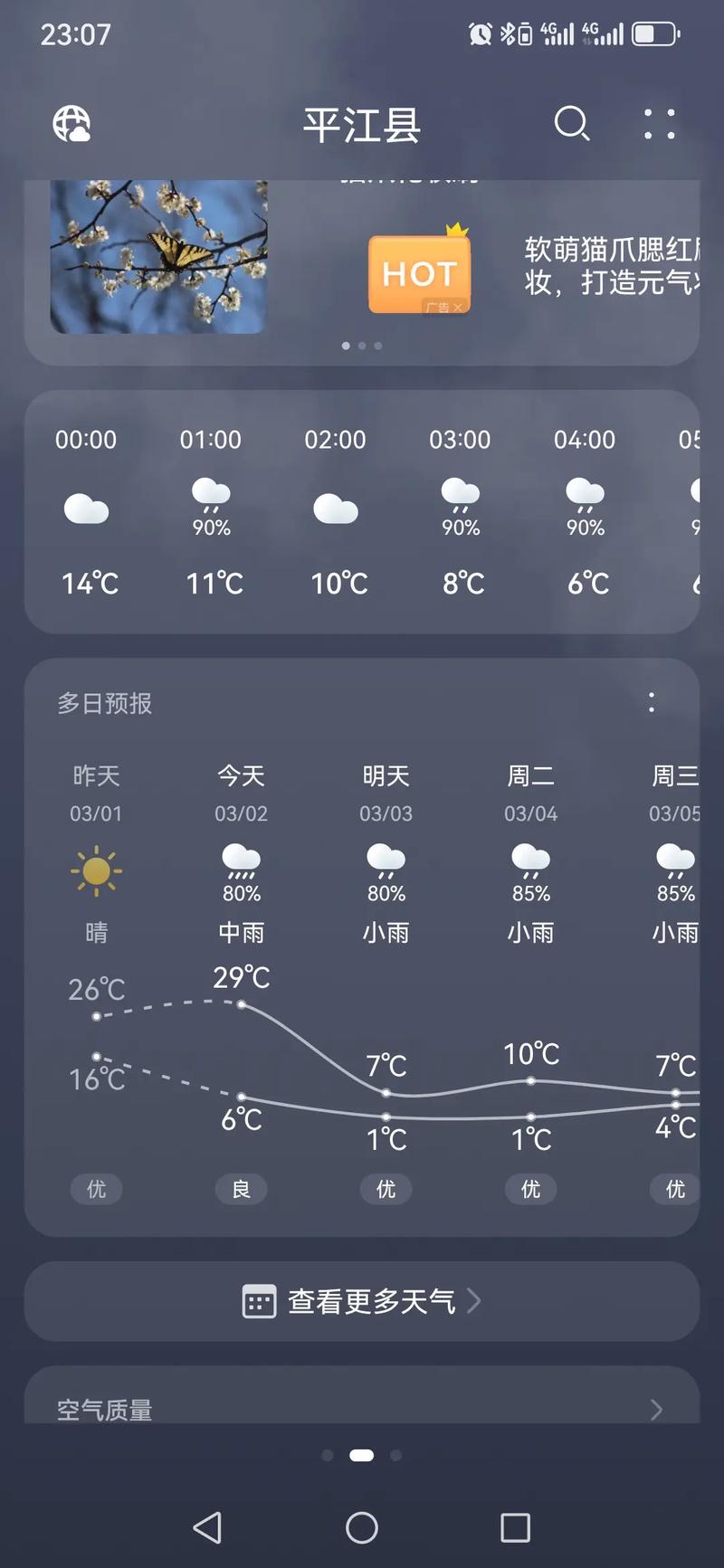Tap the calendar icon beside 查看更多天气
The width and height of the screenshot is (724, 1568).
point(258,1301)
